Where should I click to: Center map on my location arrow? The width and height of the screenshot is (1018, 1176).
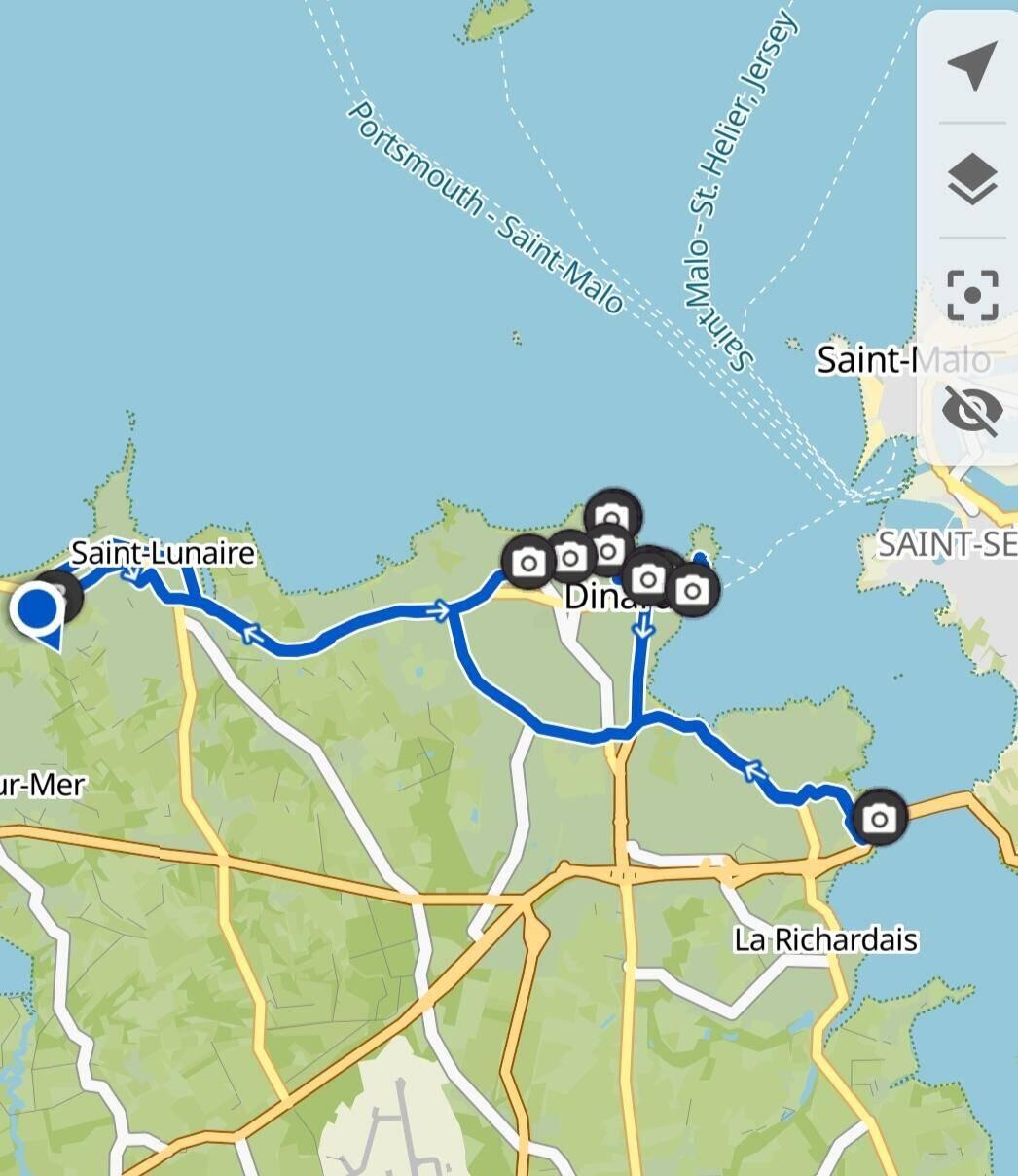point(971,66)
